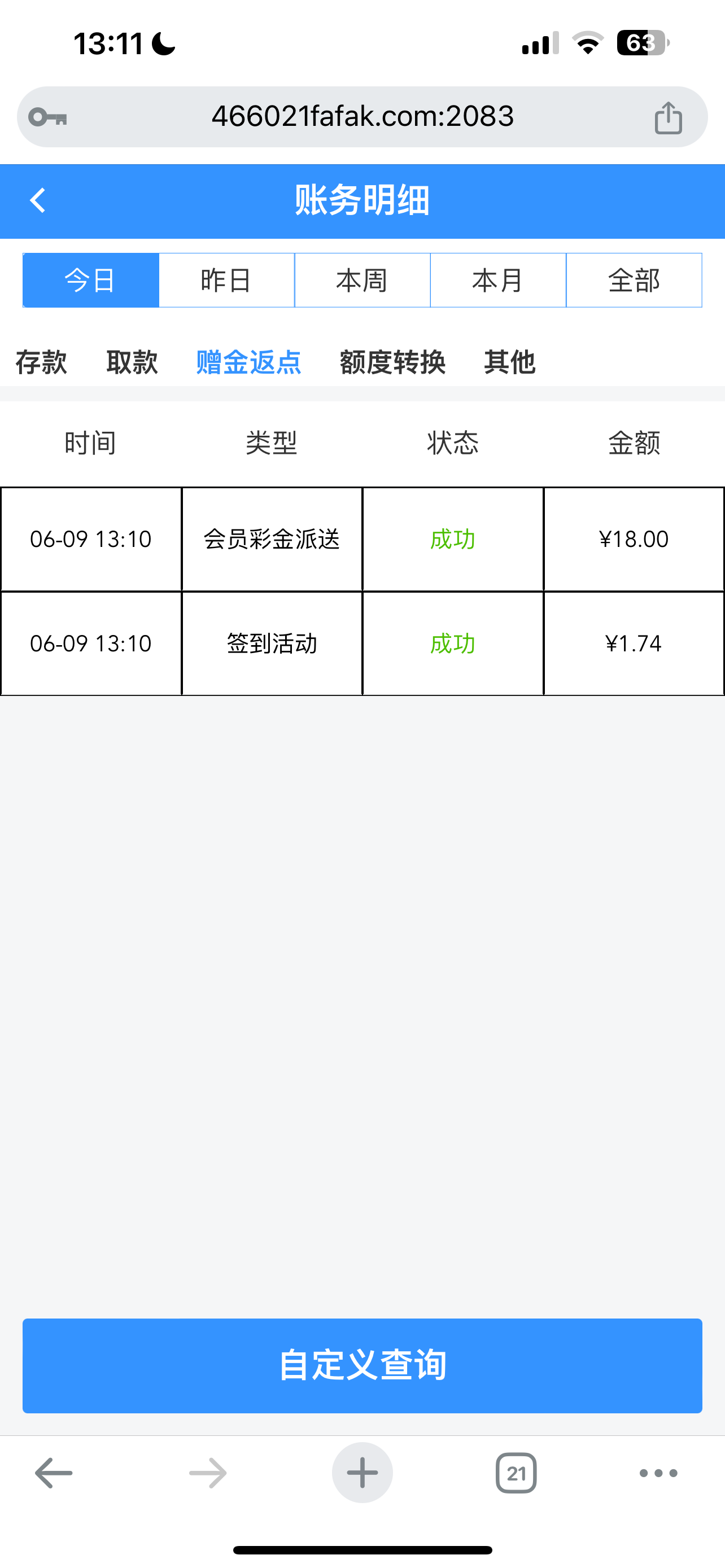Viewport: 725px width, 1568px height.
Task: Switch to 昨日 date filter
Action: click(226, 281)
